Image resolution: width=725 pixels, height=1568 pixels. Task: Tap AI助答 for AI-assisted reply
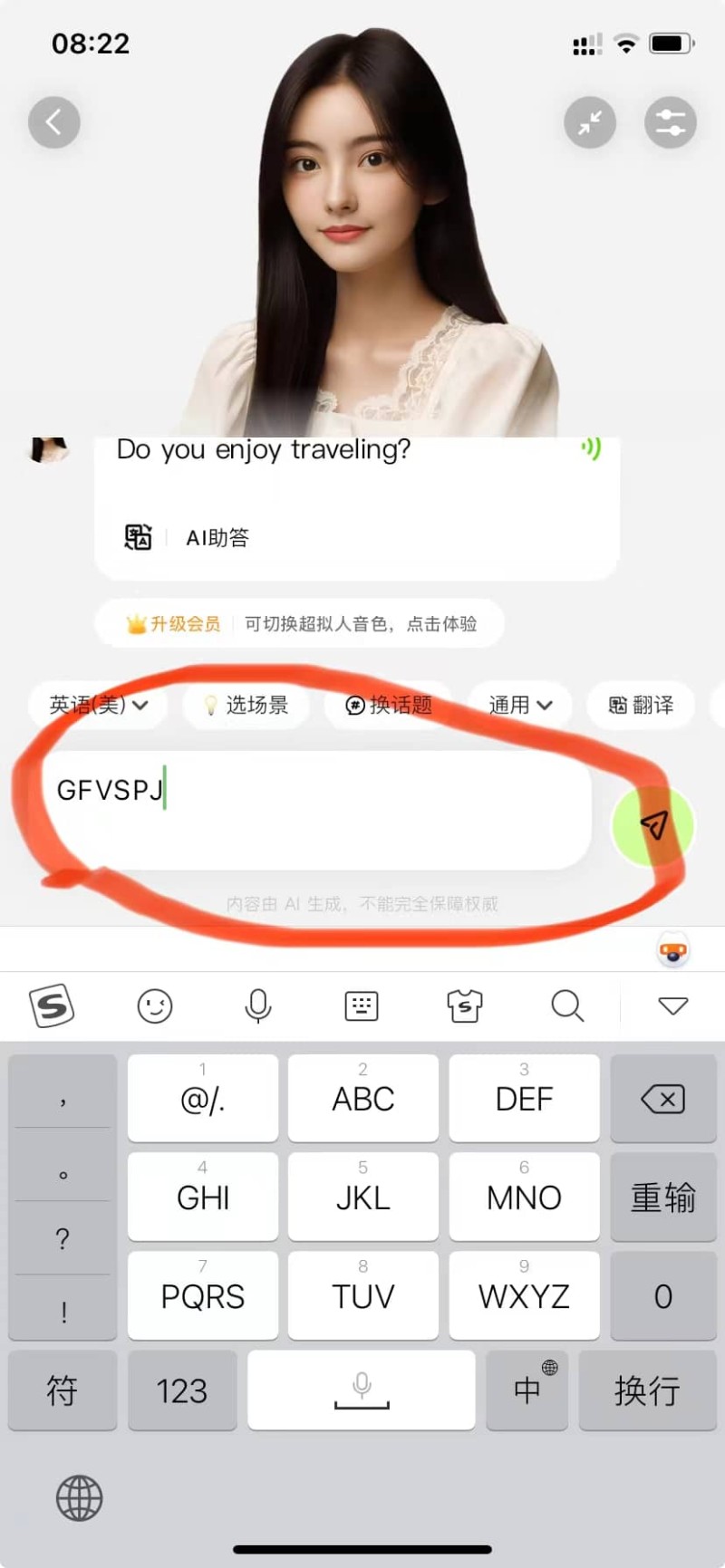pyautogui.click(x=217, y=537)
